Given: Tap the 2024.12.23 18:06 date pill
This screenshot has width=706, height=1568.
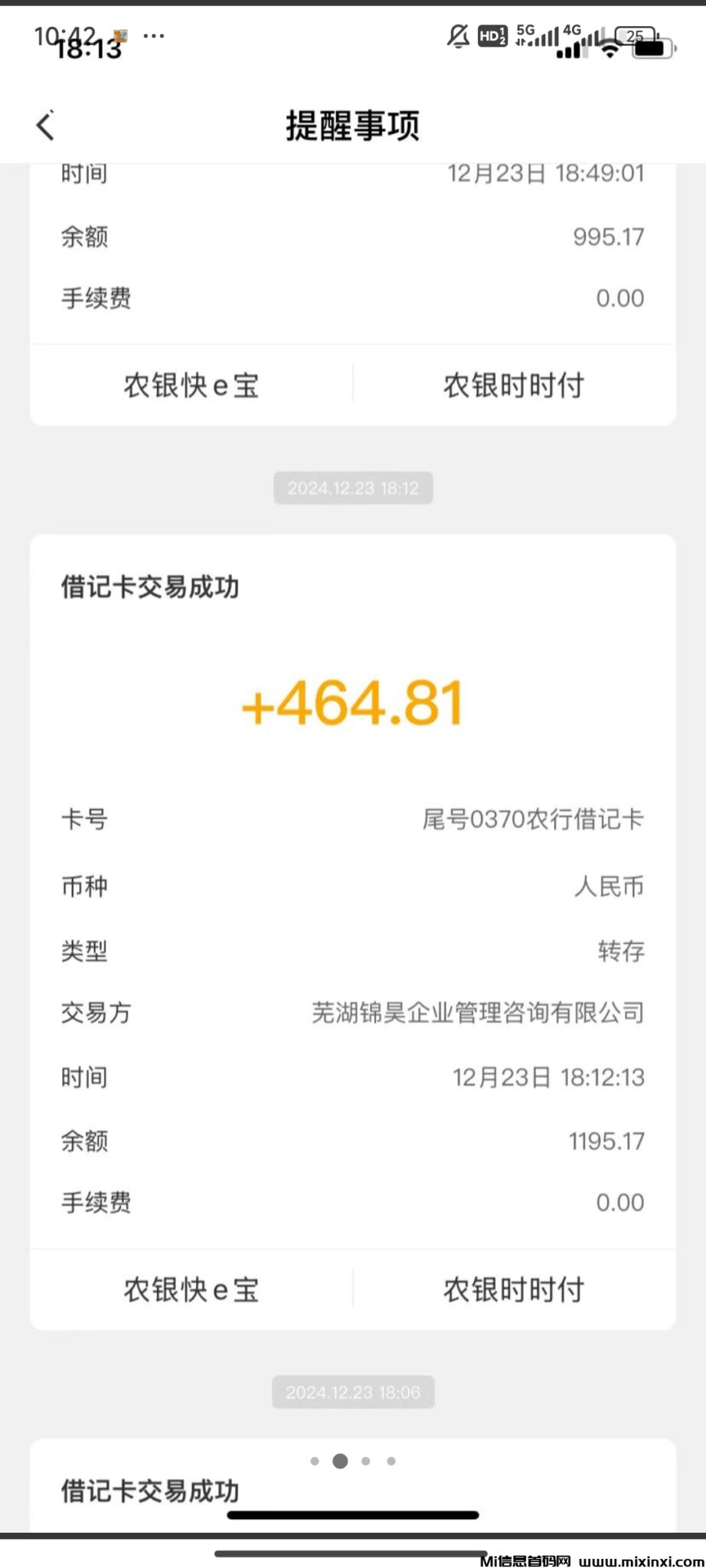Looking at the screenshot, I should coord(352,1392).
